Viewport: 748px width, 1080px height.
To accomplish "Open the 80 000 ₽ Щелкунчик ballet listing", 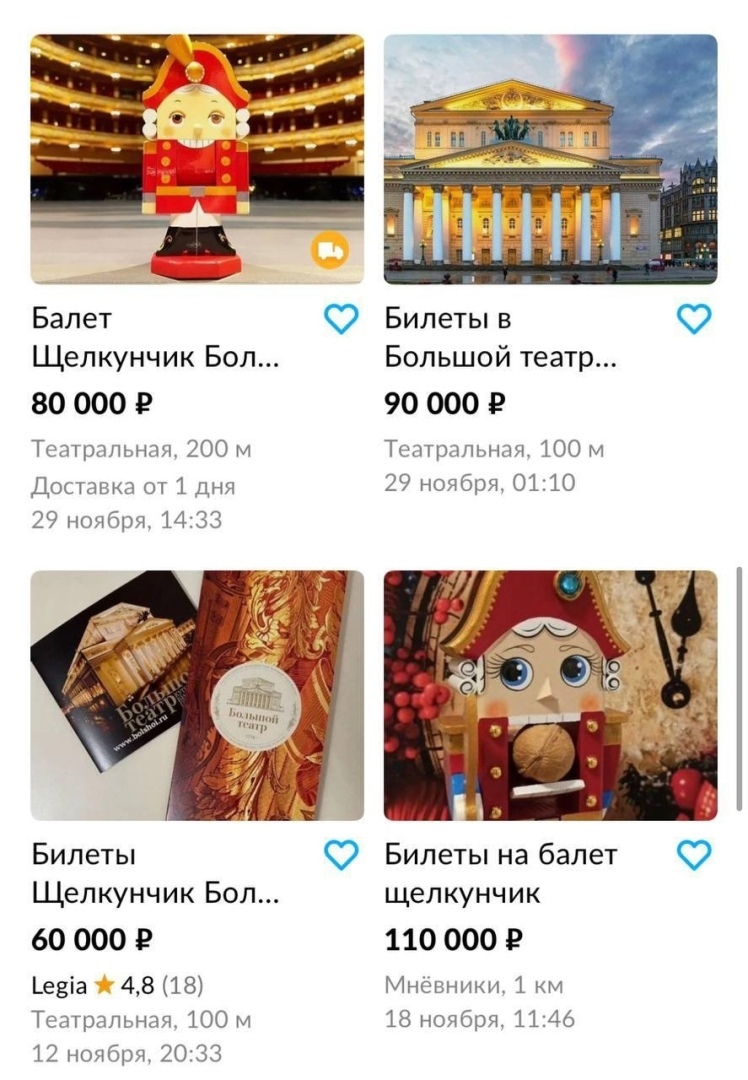I will pos(197,160).
